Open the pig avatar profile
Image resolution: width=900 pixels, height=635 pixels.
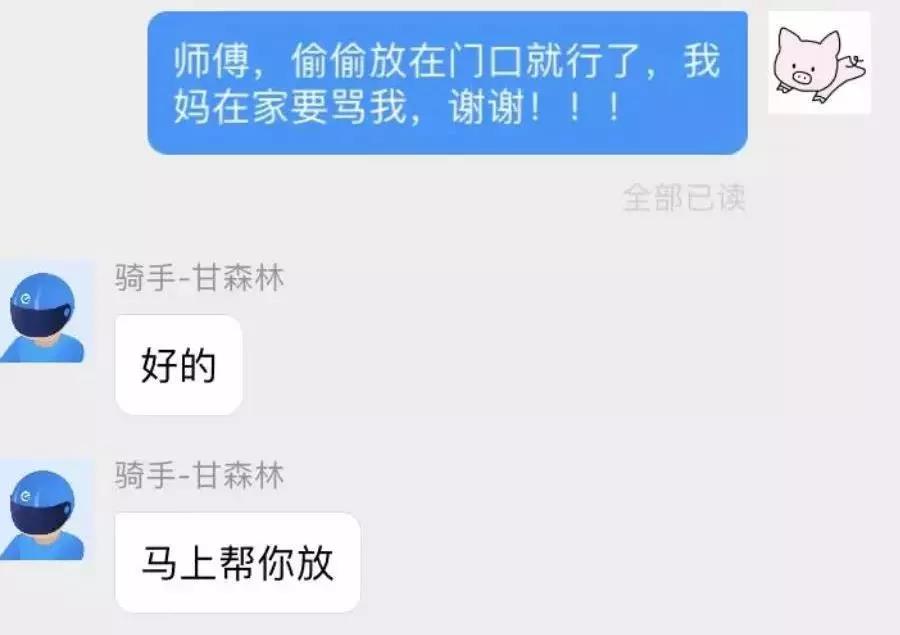(819, 62)
